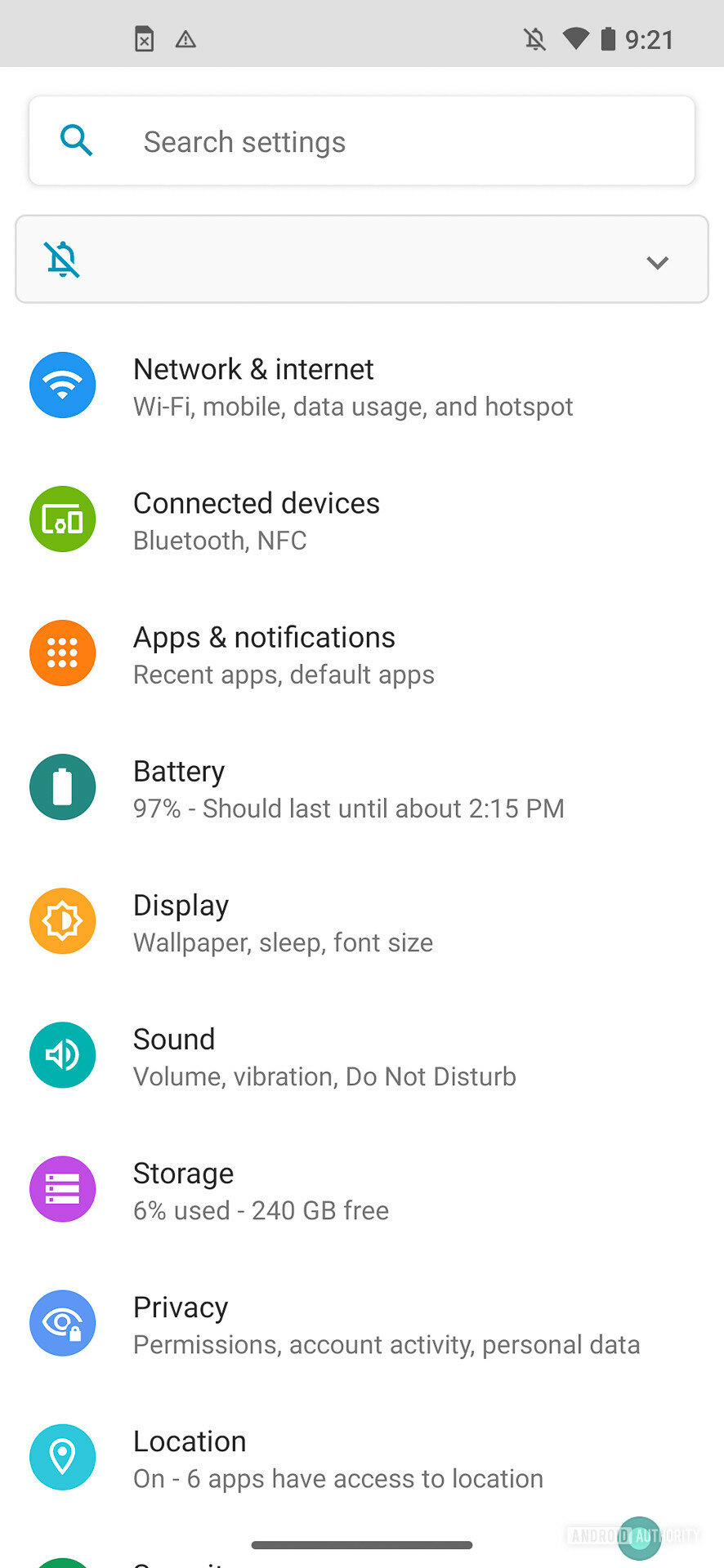
Task: Open Connected devices settings
Action: 362,519
